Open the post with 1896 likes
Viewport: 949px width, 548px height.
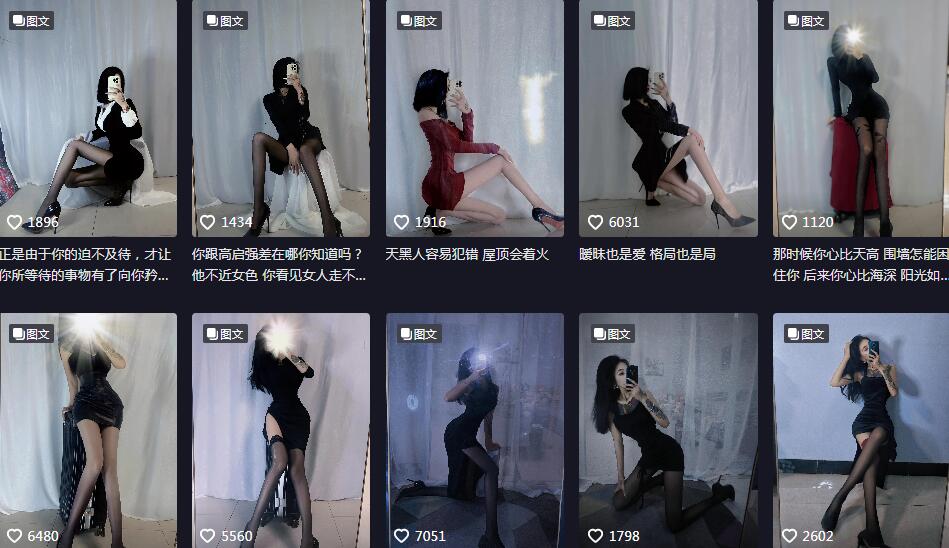(x=88, y=120)
